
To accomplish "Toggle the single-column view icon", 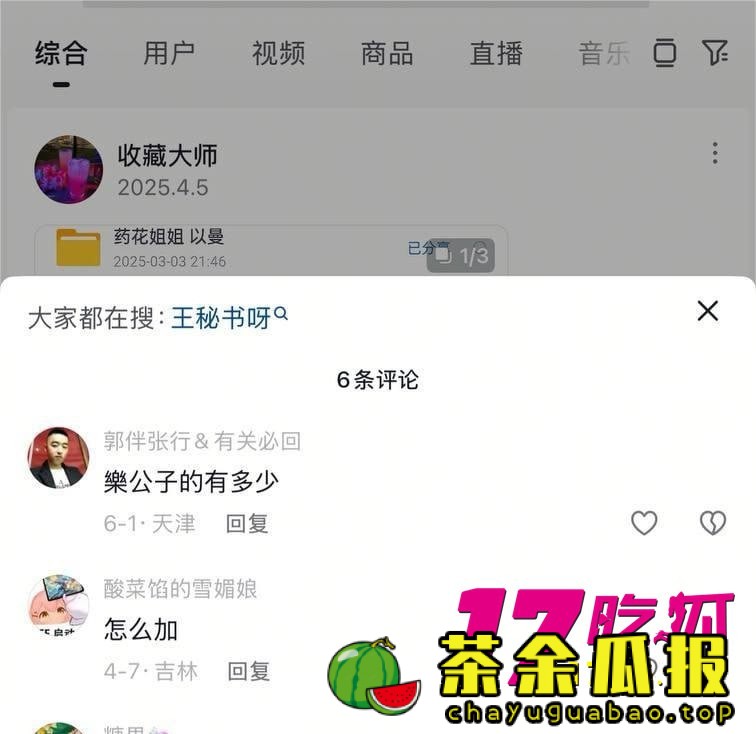I will click(x=664, y=53).
